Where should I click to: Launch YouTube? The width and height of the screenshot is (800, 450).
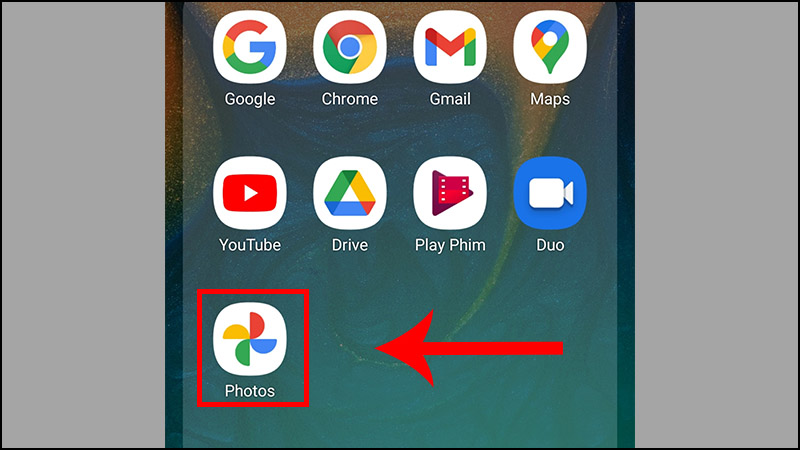250,194
